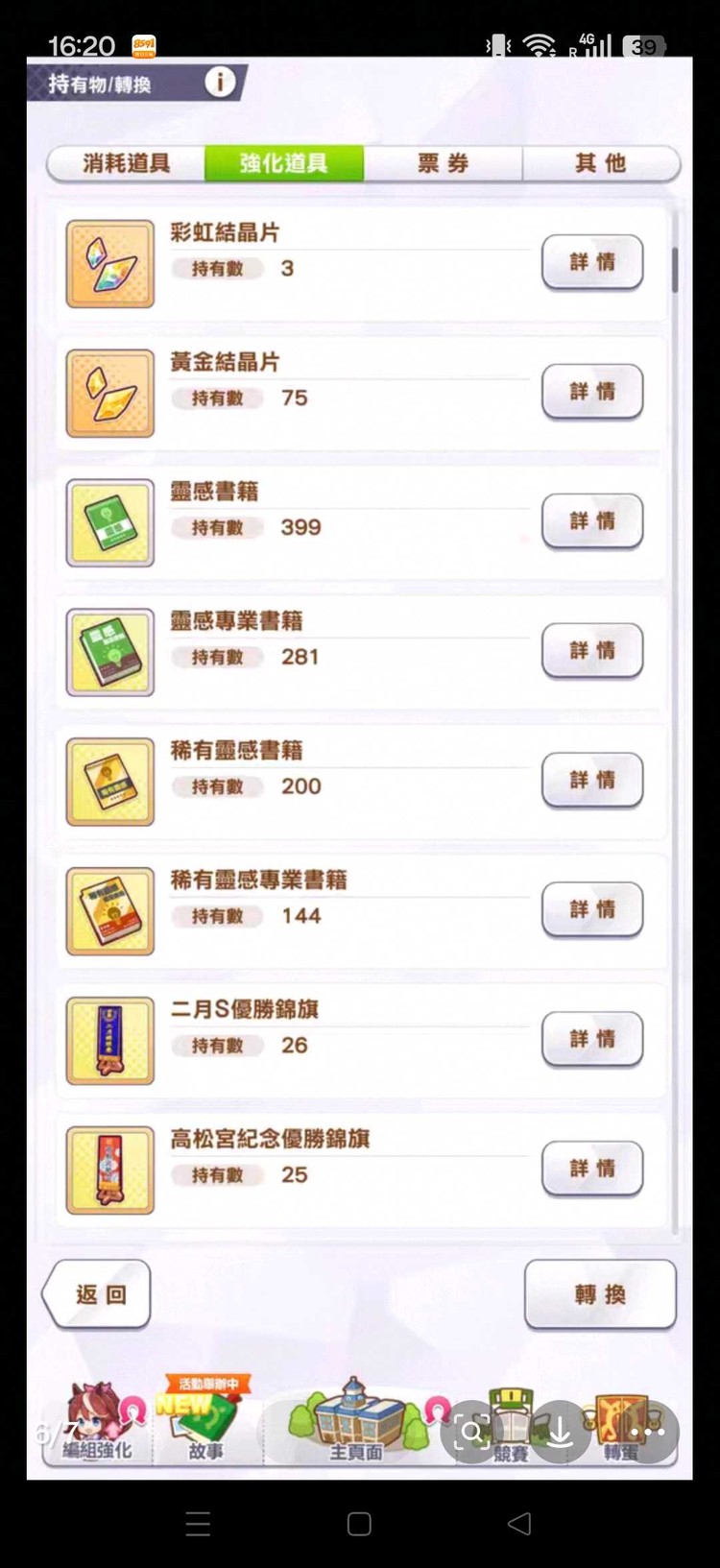Open 詳情 for 高松宮紀念優勝錦旗
The image size is (720, 1568).
591,1169
